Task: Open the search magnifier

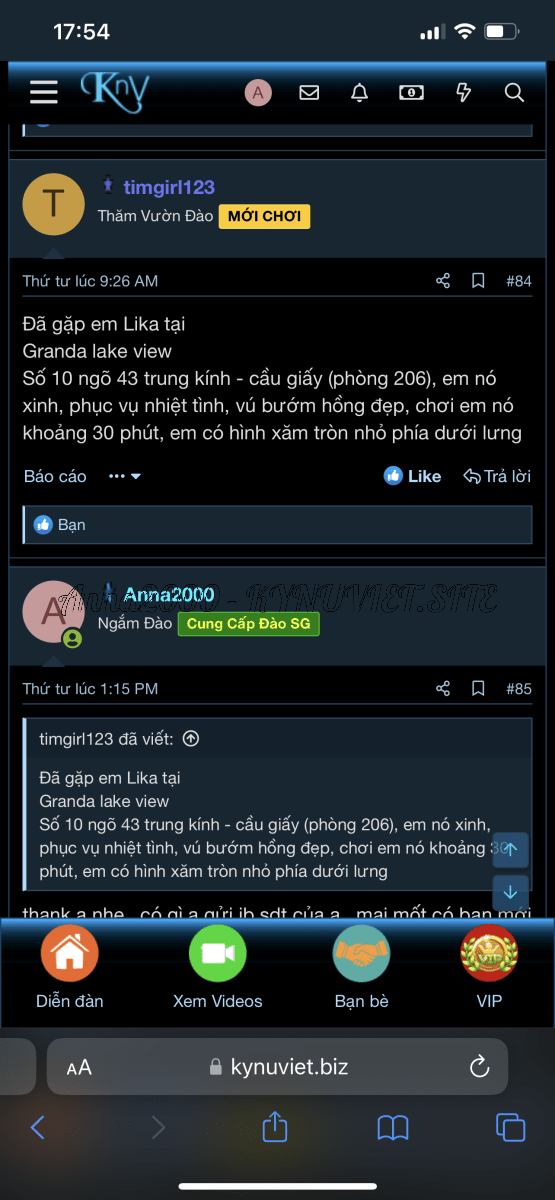Action: [514, 93]
